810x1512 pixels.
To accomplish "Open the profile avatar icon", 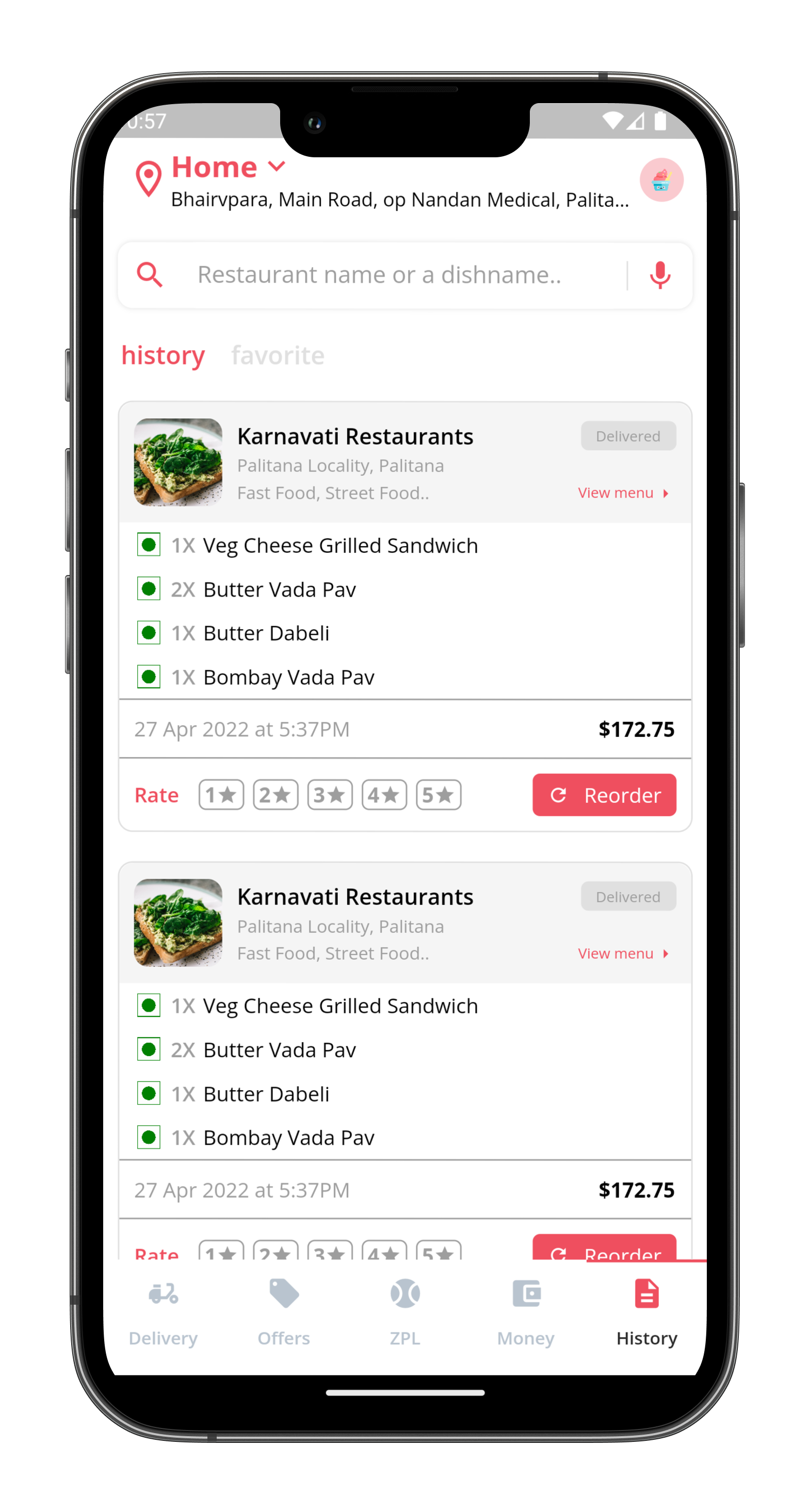I will click(661, 179).
